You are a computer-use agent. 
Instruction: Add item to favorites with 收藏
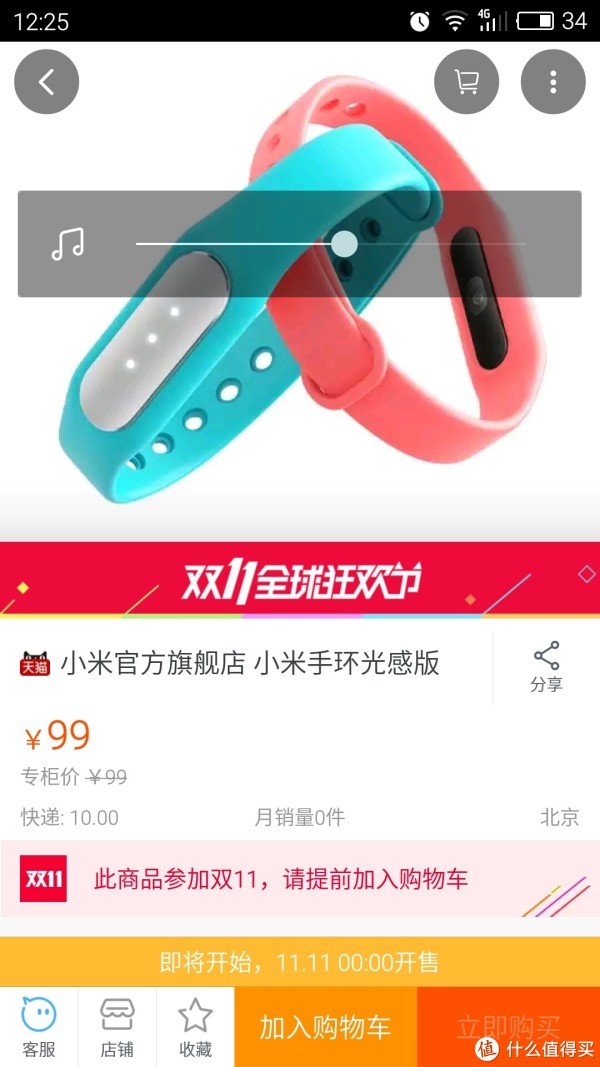pyautogui.click(x=195, y=1027)
